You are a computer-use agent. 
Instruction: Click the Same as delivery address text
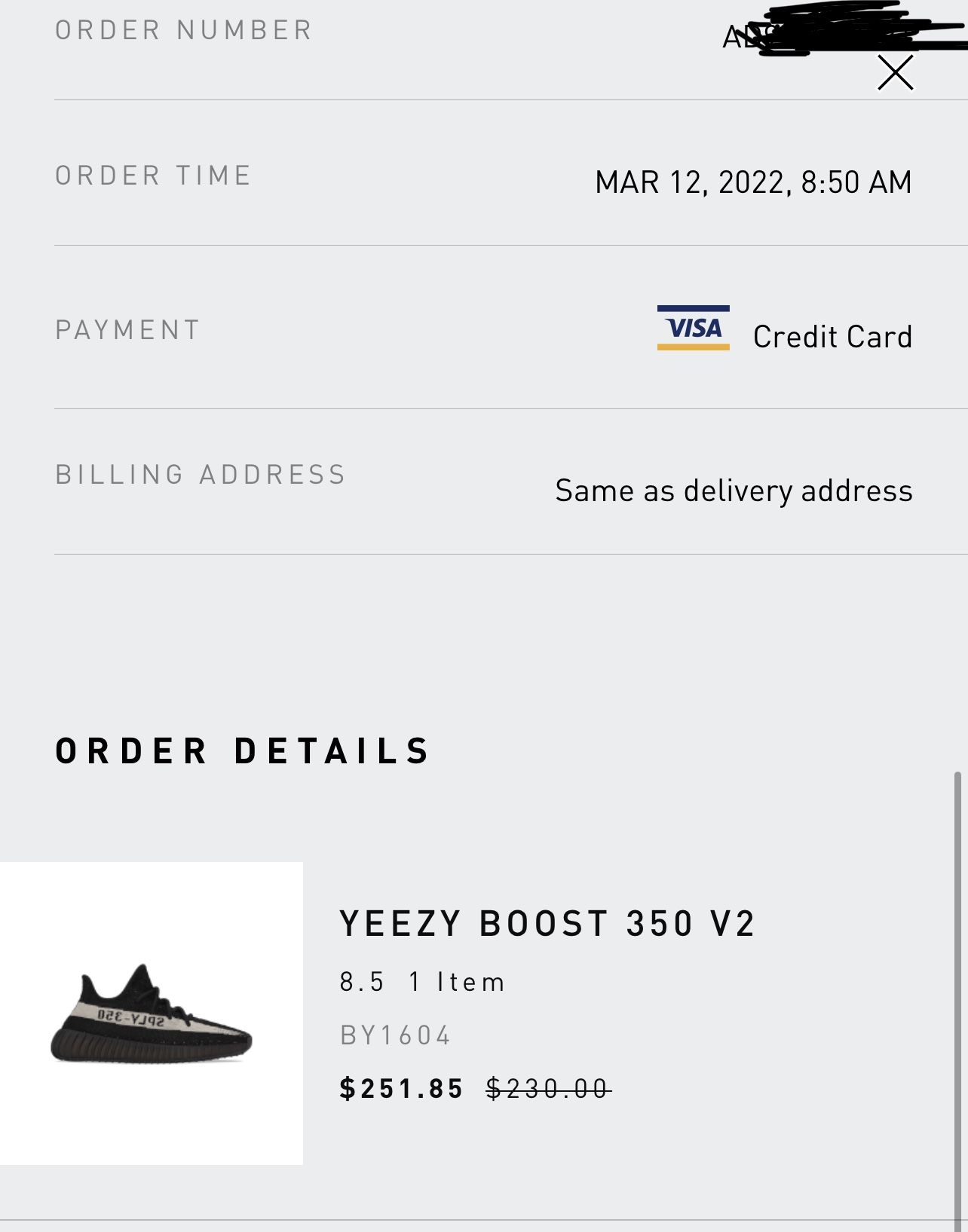coord(732,491)
